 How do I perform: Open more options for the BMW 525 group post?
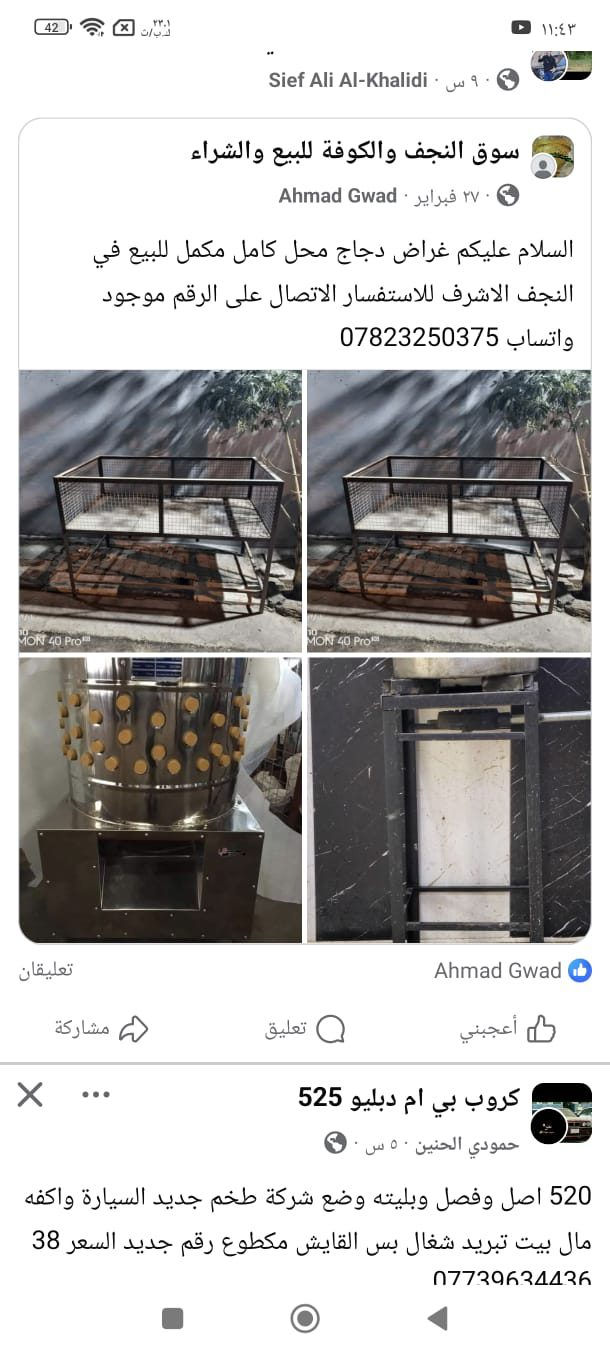[x=96, y=1095]
